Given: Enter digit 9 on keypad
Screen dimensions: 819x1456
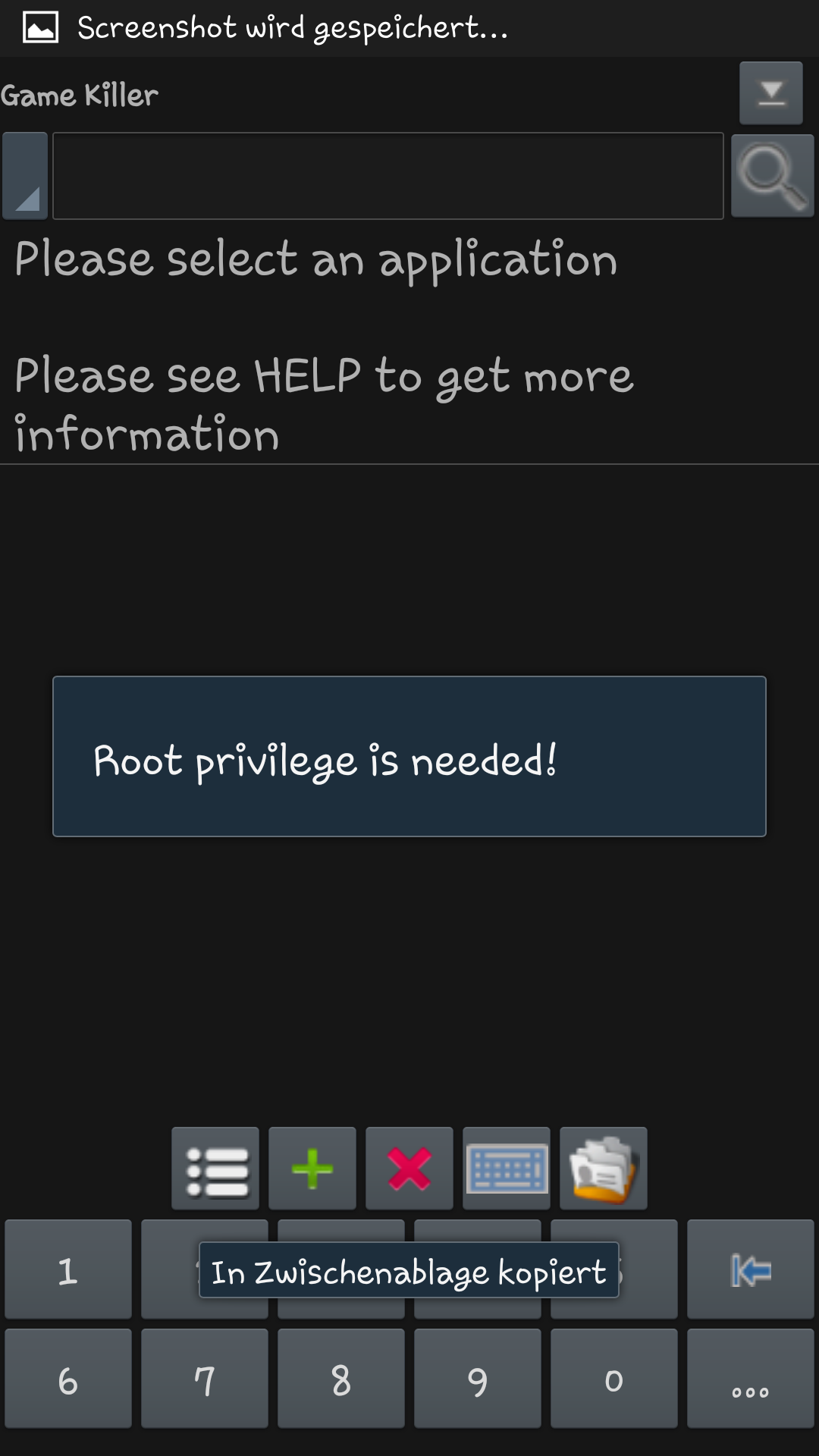Looking at the screenshot, I should point(478,1379).
